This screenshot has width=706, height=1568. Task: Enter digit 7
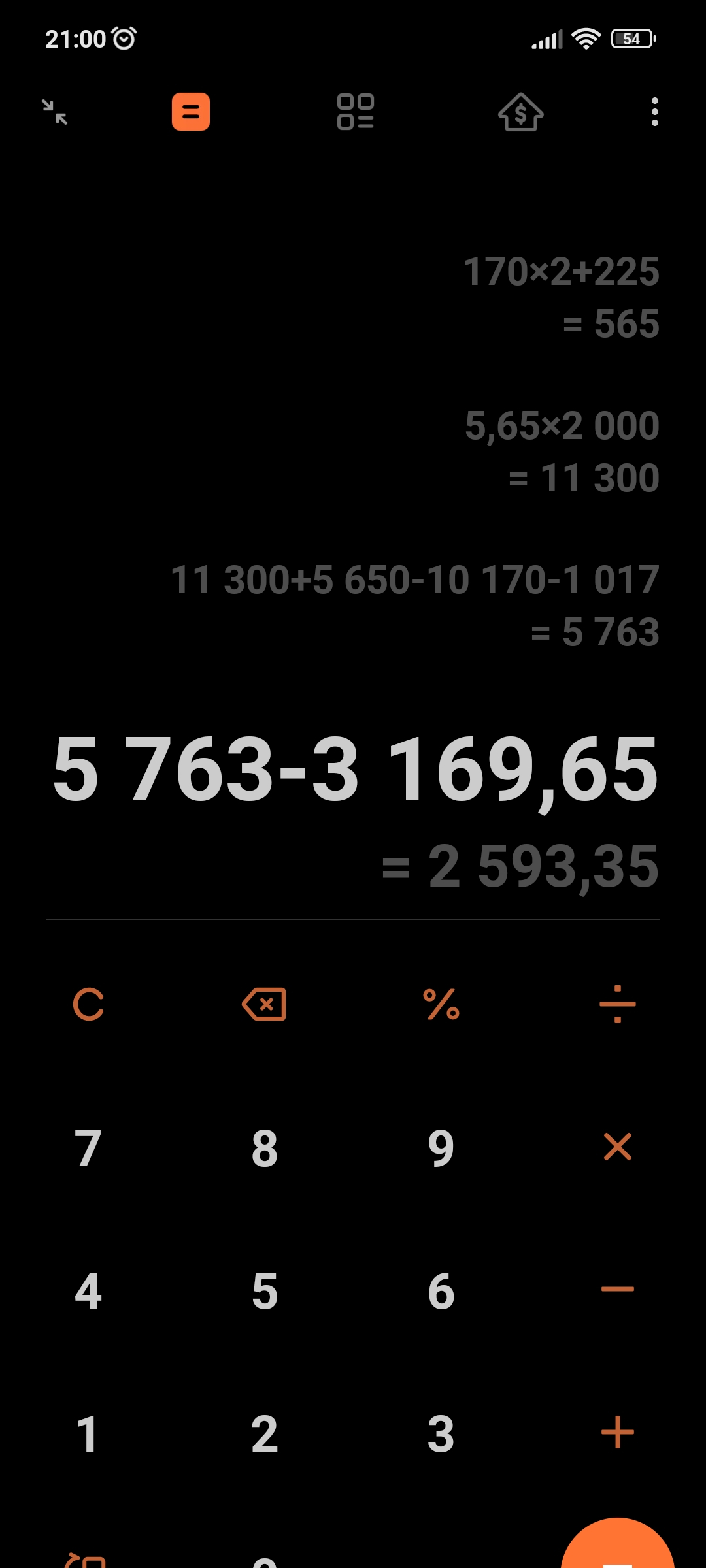point(88,1148)
